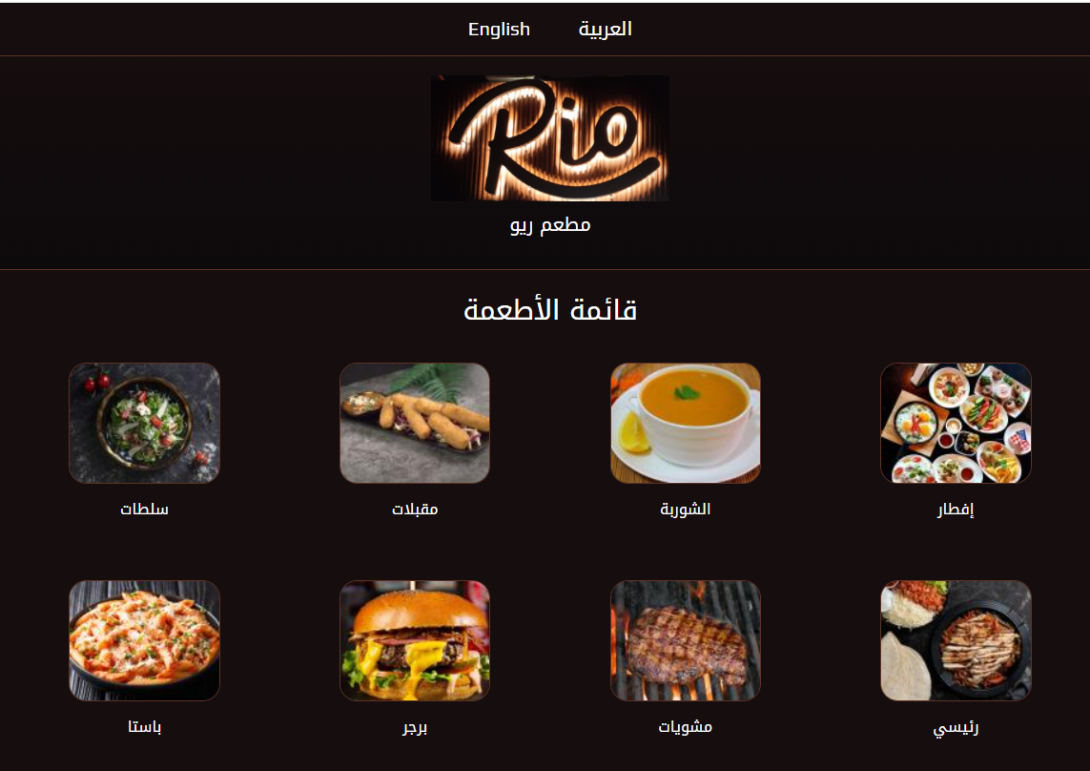Browse the مشويات grills category

685,641
